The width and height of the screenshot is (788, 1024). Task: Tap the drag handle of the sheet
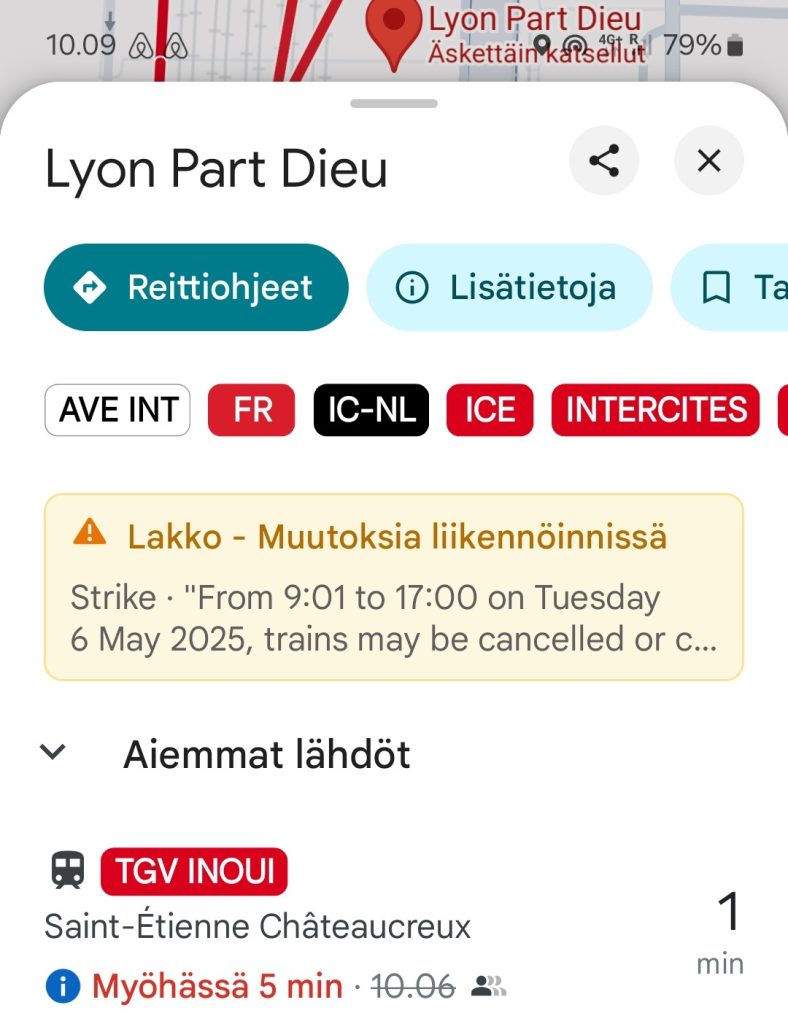coord(394,103)
